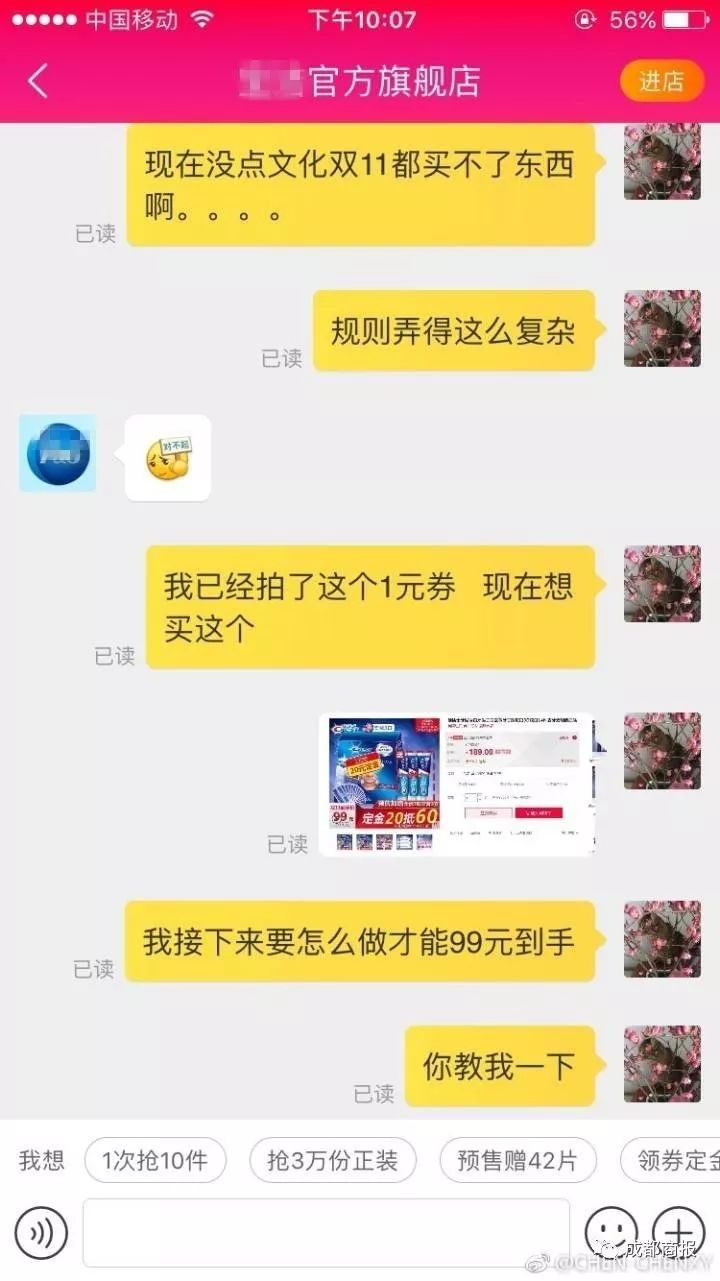
Task: Tap the 预售赠42片 quick reply chip
Action: tap(517, 1161)
